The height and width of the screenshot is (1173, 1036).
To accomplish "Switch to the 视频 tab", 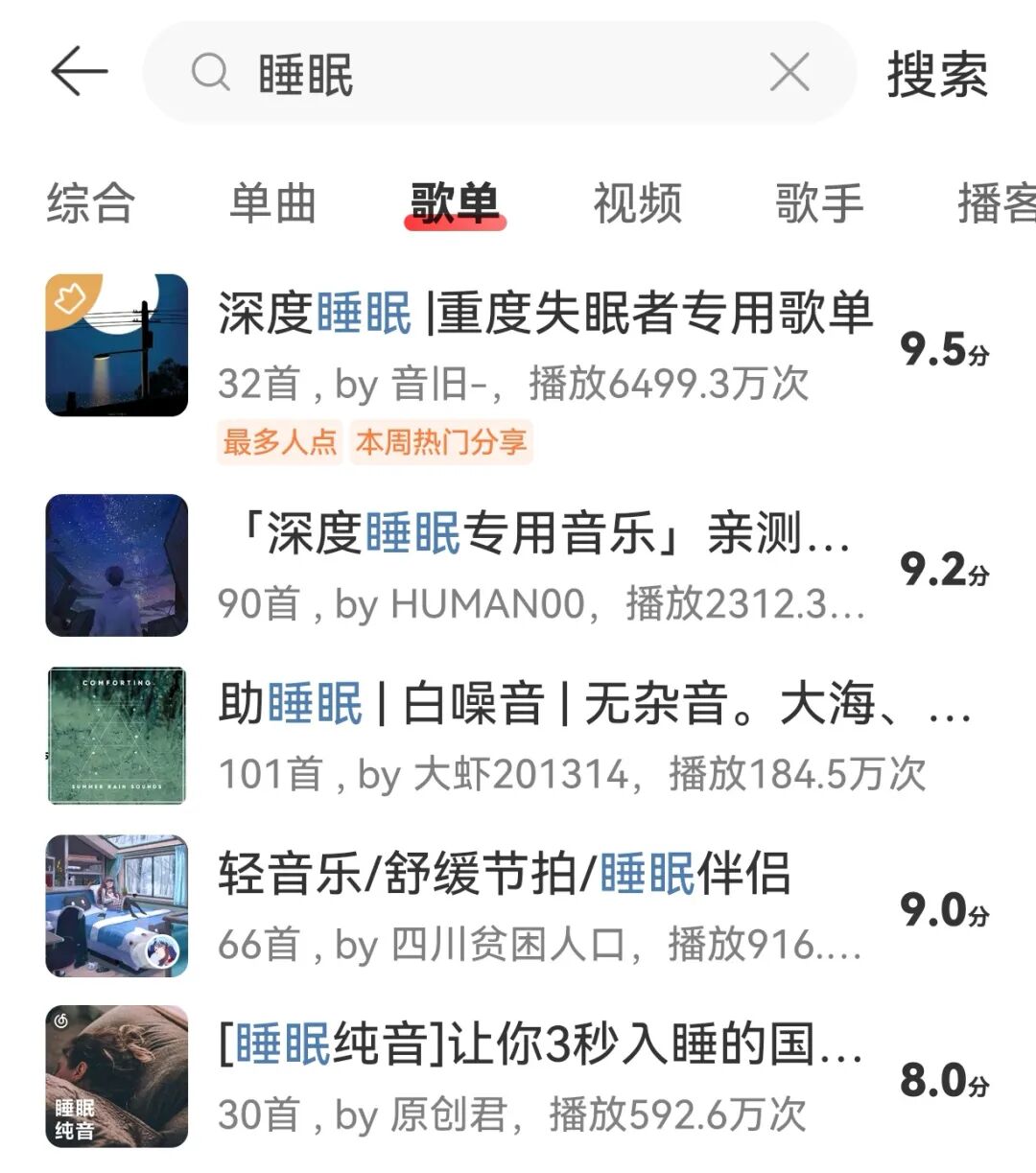I will (637, 203).
